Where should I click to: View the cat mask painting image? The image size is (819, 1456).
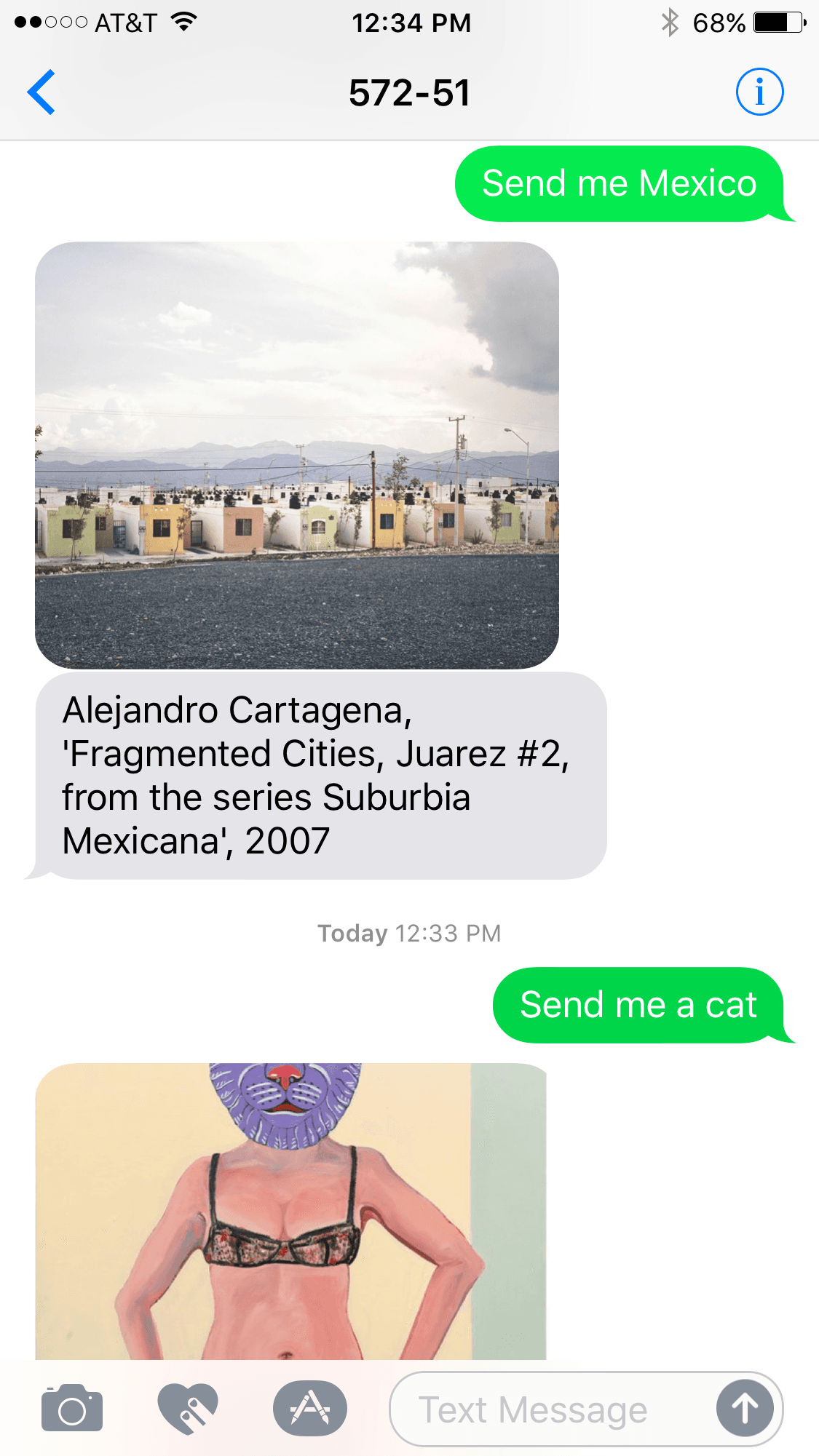pyautogui.click(x=290, y=1212)
